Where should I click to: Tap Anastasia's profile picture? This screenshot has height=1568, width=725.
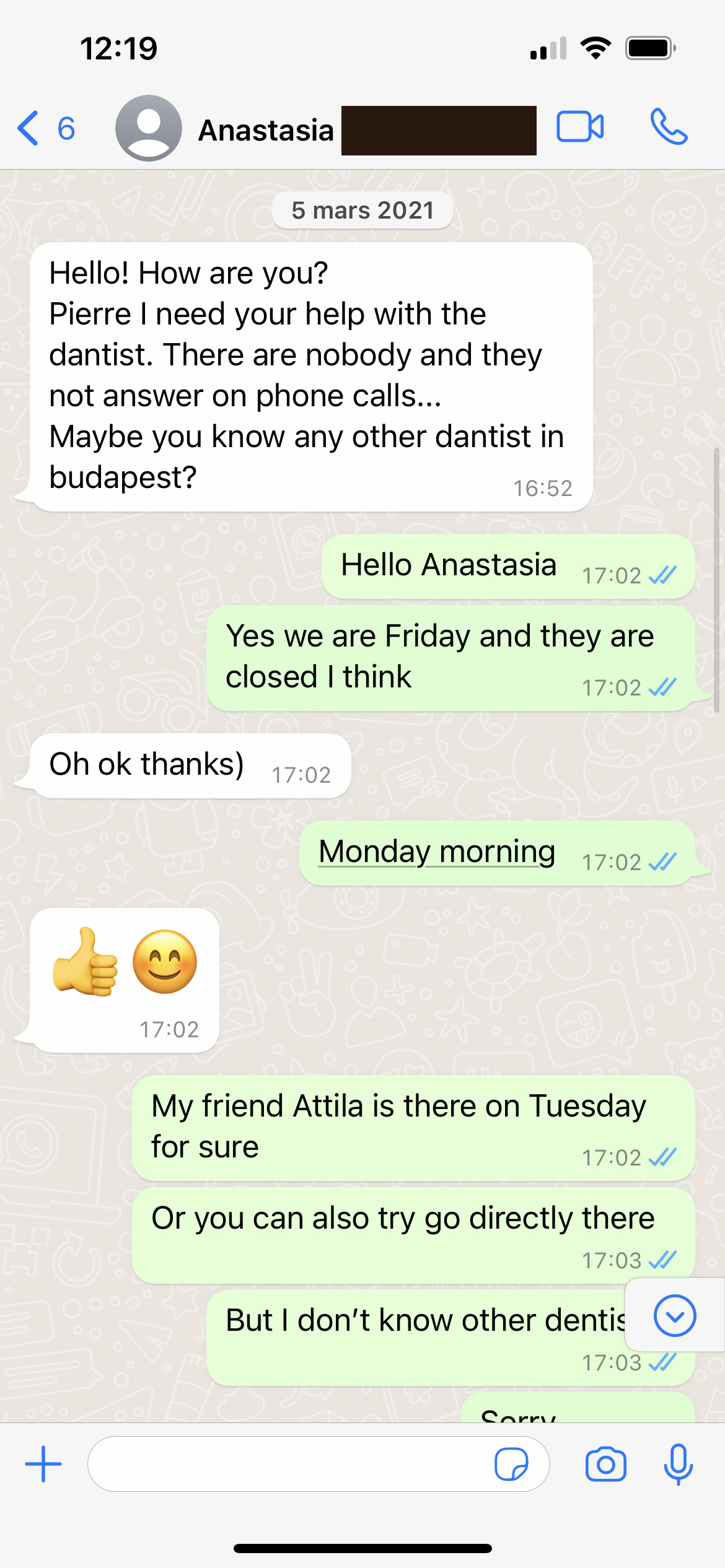149,128
